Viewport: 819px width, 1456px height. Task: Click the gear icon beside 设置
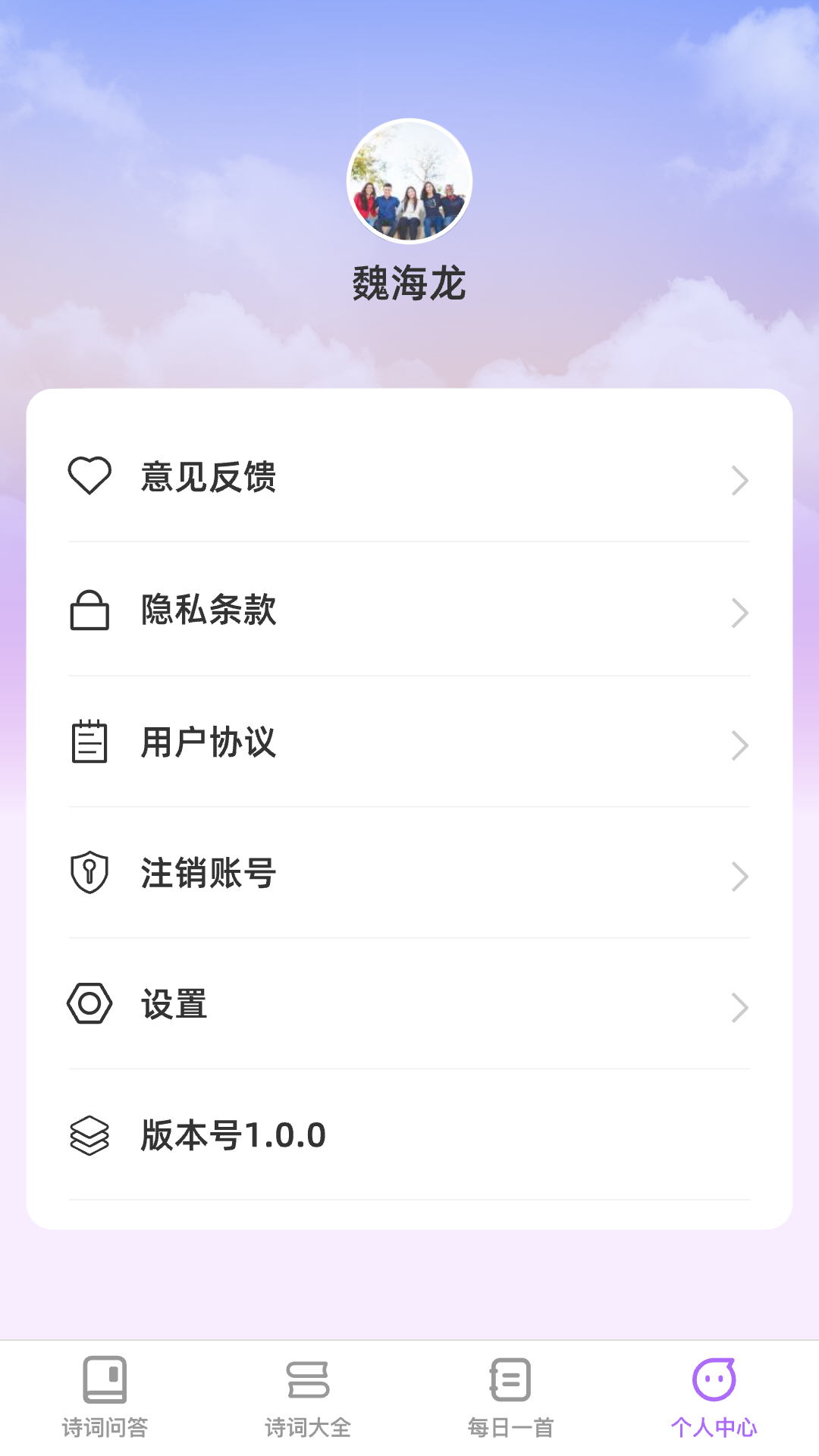point(89,1004)
